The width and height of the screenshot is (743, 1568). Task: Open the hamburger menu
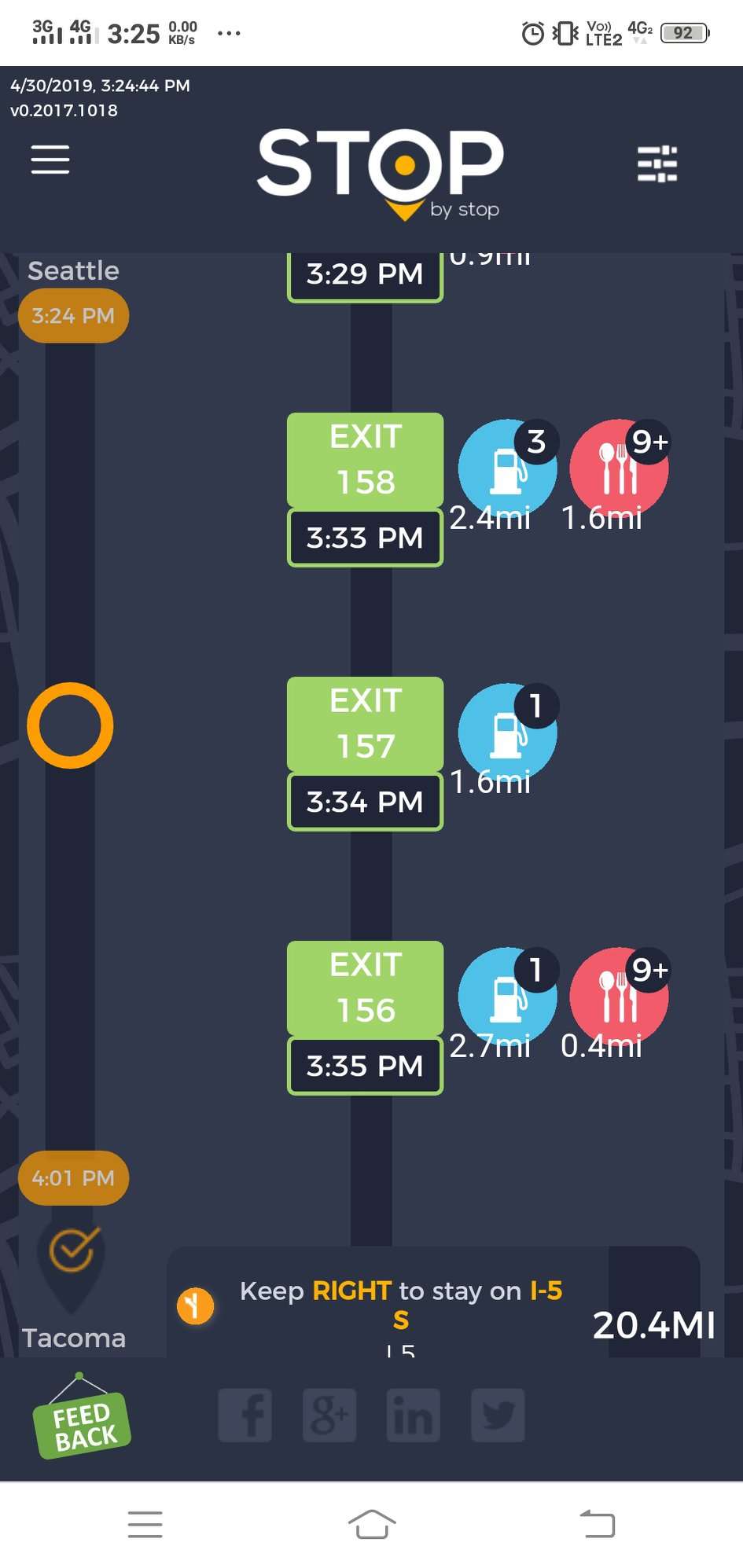50,160
